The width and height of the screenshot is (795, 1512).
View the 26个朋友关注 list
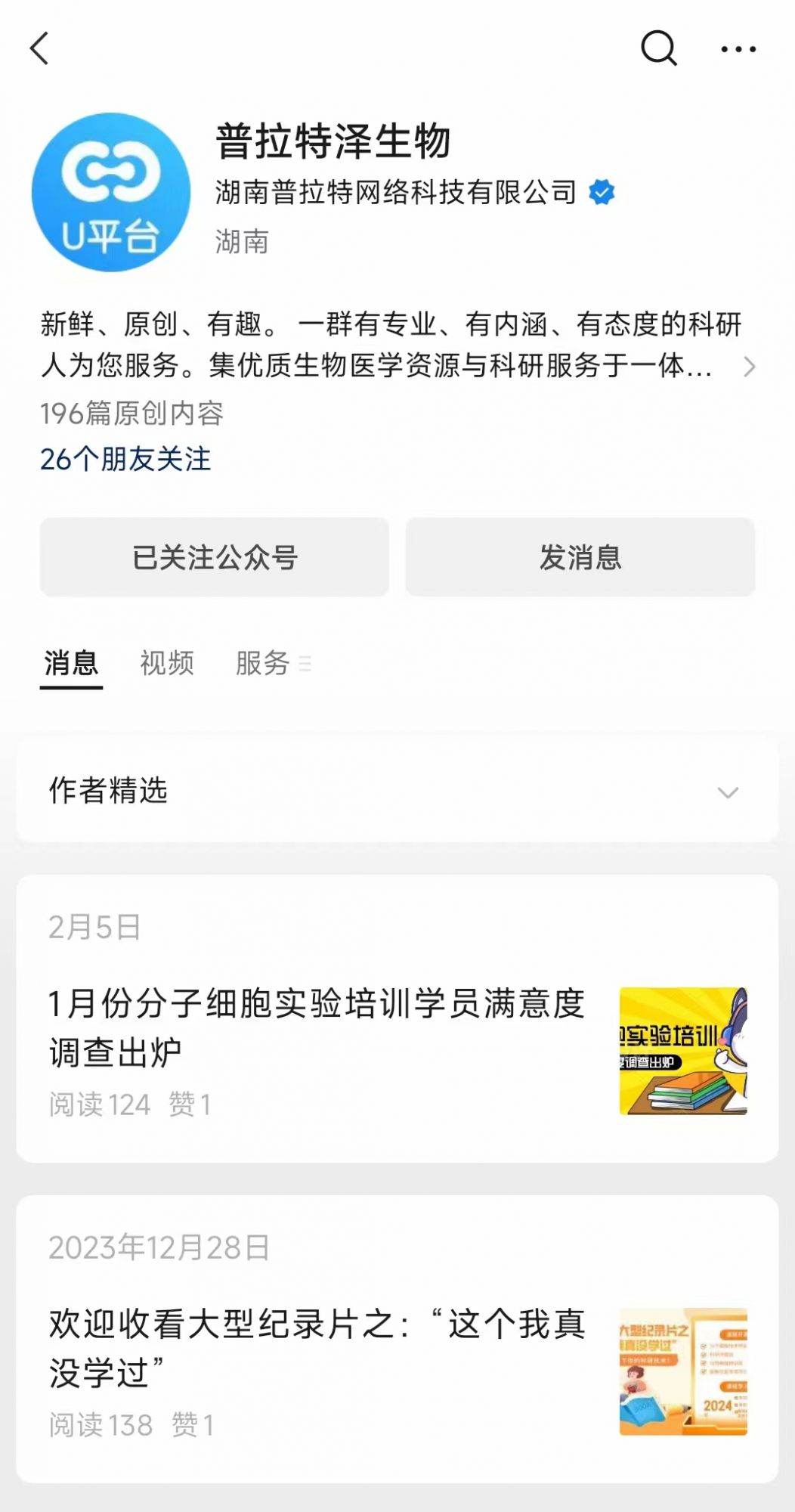pyautogui.click(x=125, y=459)
